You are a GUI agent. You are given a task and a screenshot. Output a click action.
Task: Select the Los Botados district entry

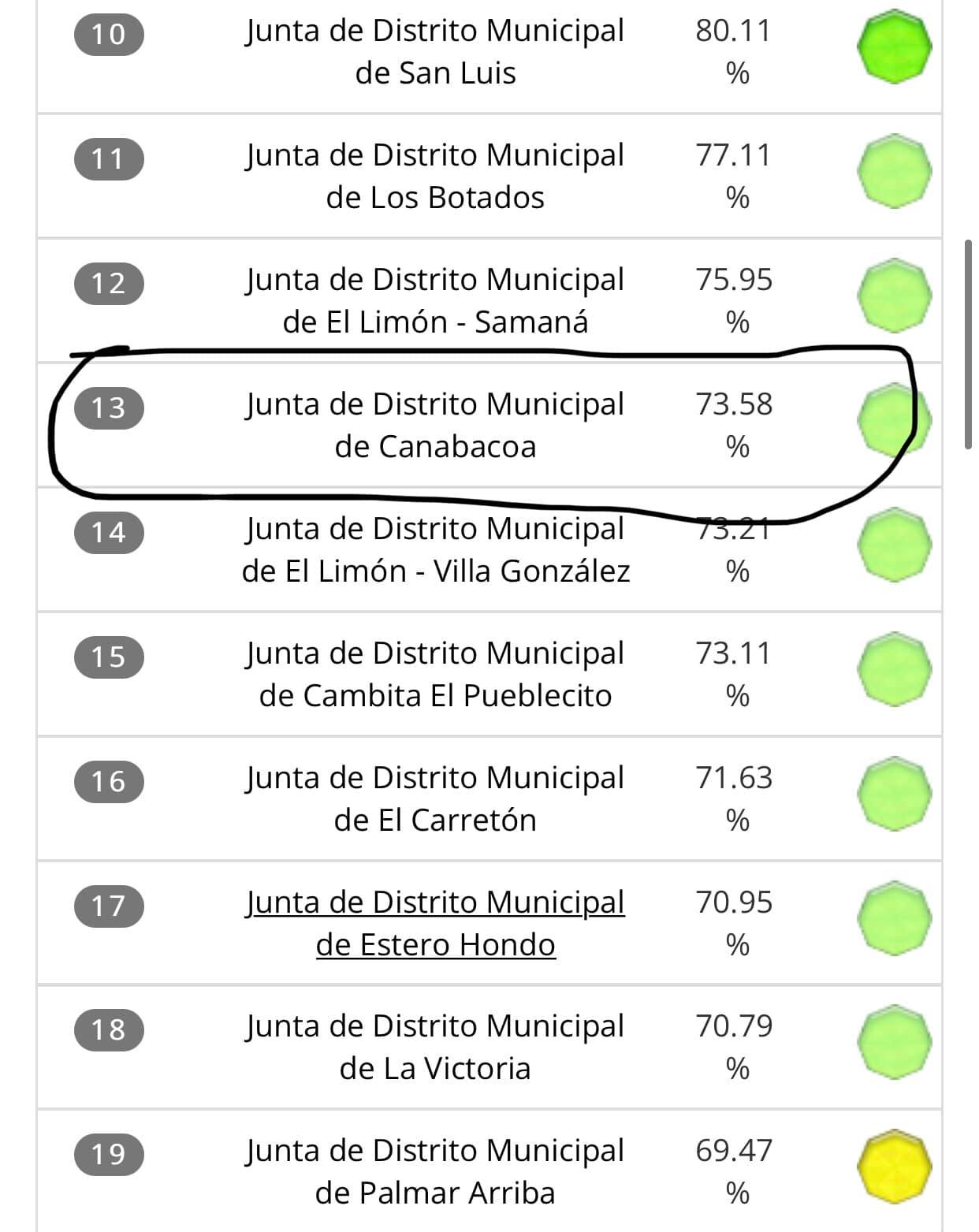point(435,176)
